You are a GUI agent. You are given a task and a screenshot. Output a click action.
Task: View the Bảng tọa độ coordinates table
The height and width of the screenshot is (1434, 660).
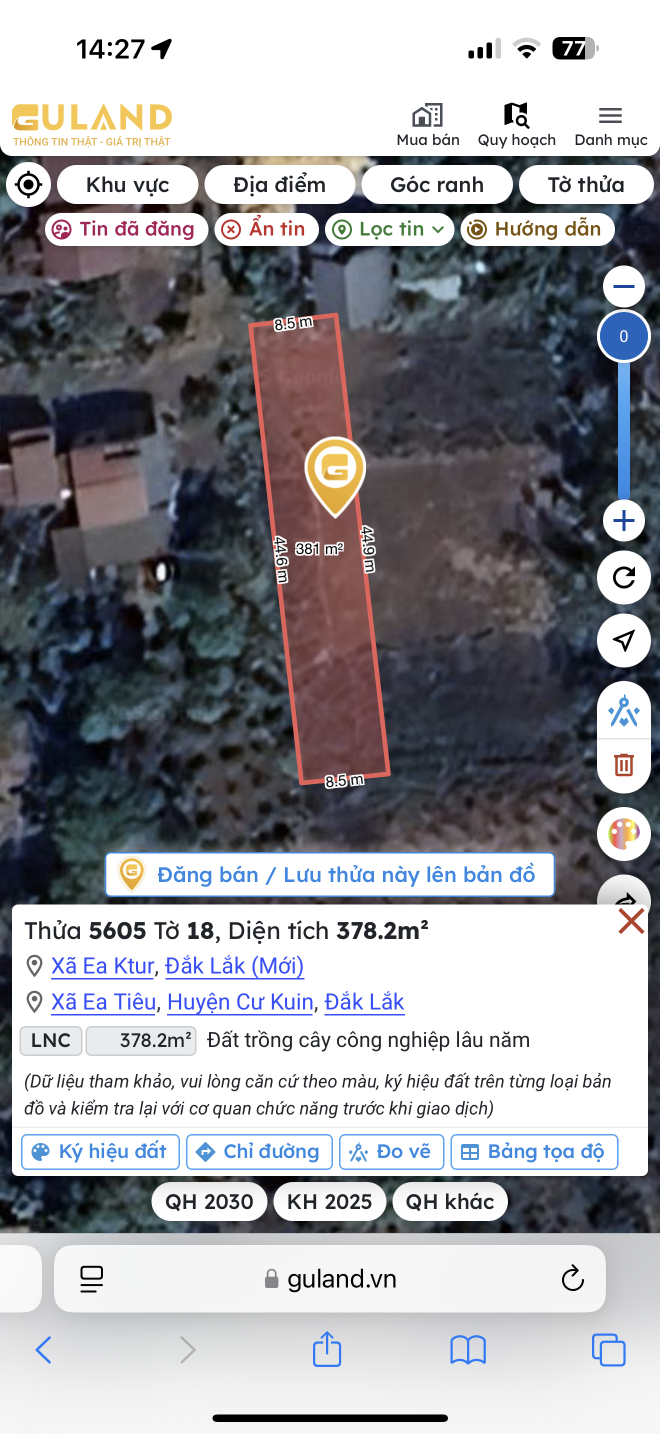(534, 1152)
